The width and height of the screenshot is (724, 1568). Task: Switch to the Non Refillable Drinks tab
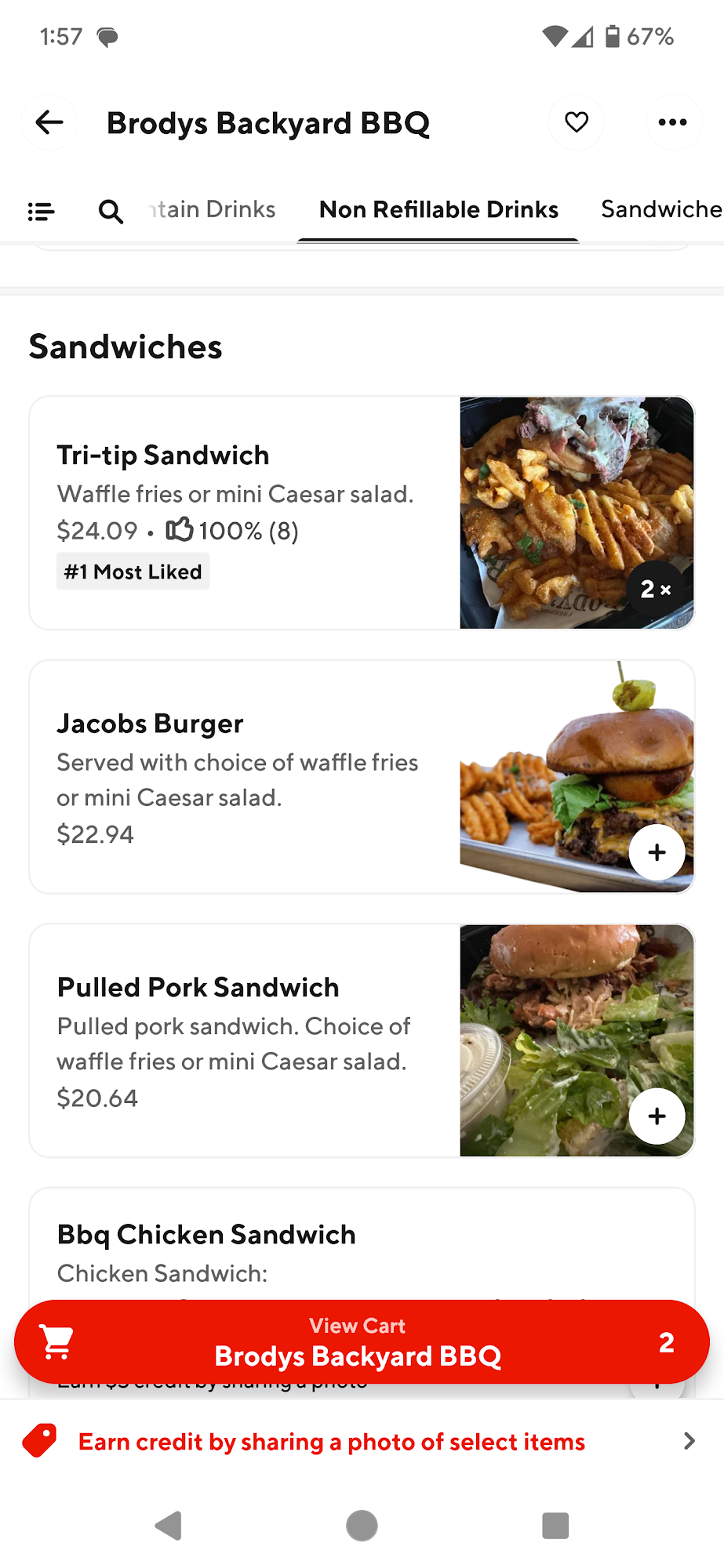tap(438, 210)
